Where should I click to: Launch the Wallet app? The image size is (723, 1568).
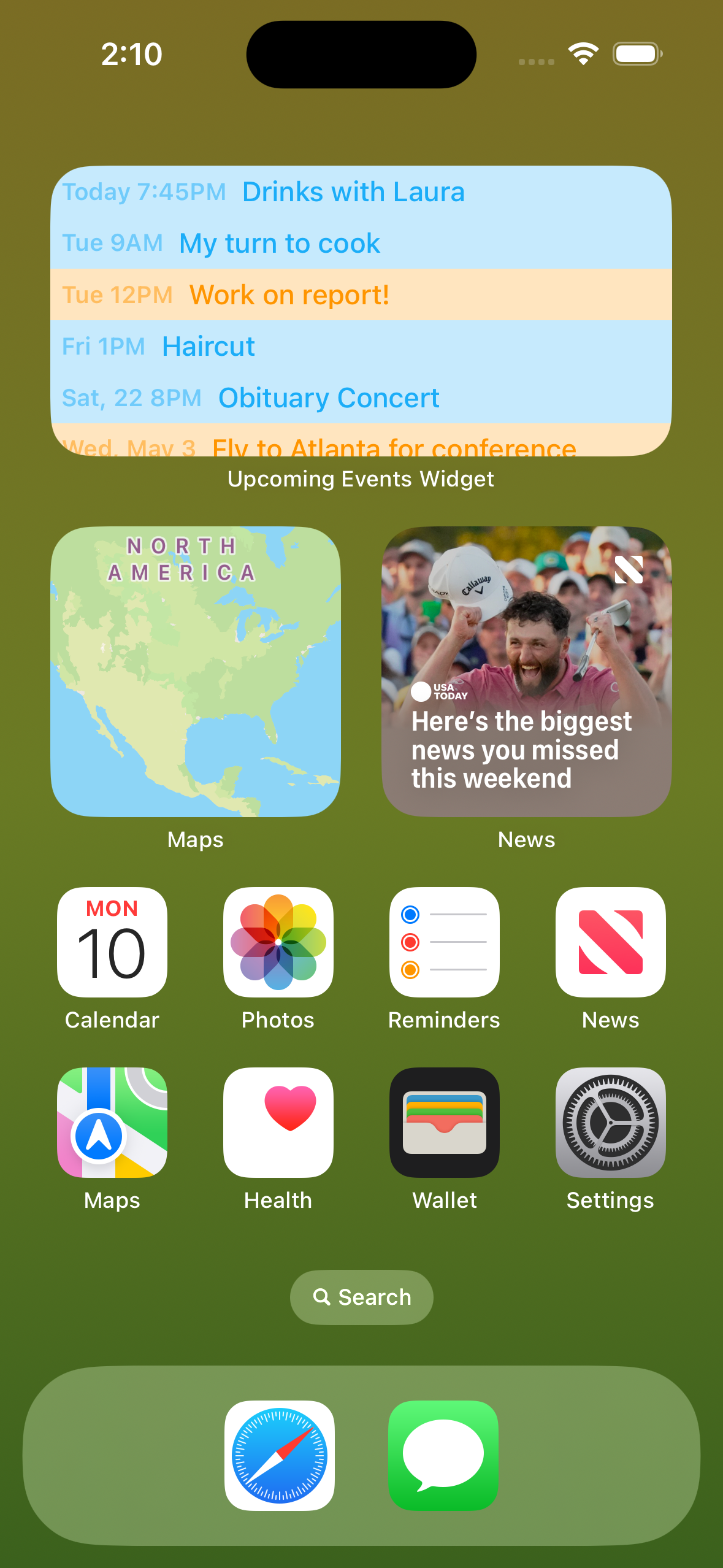[445, 1123]
